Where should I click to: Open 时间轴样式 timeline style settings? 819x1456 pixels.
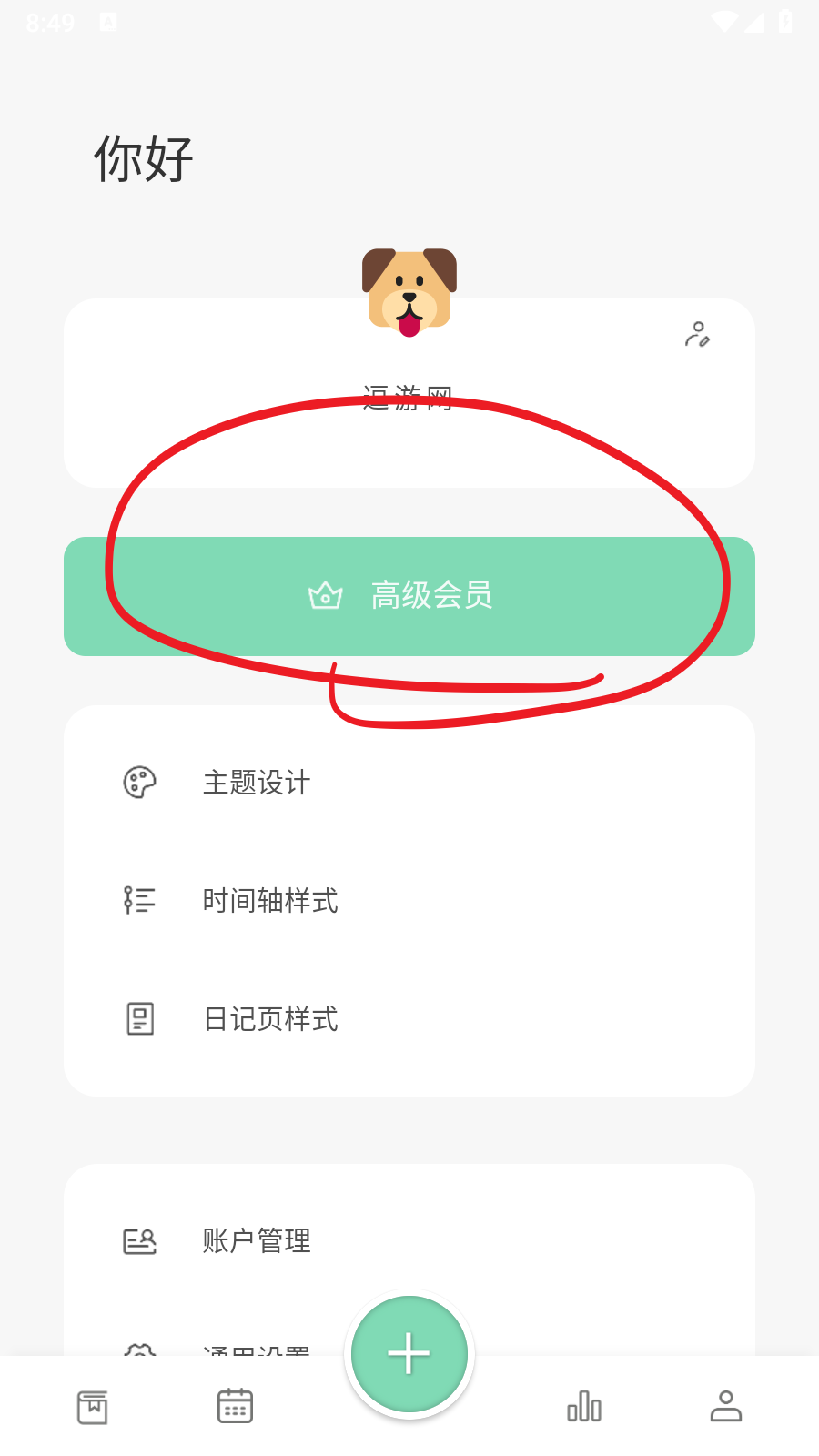point(270,901)
